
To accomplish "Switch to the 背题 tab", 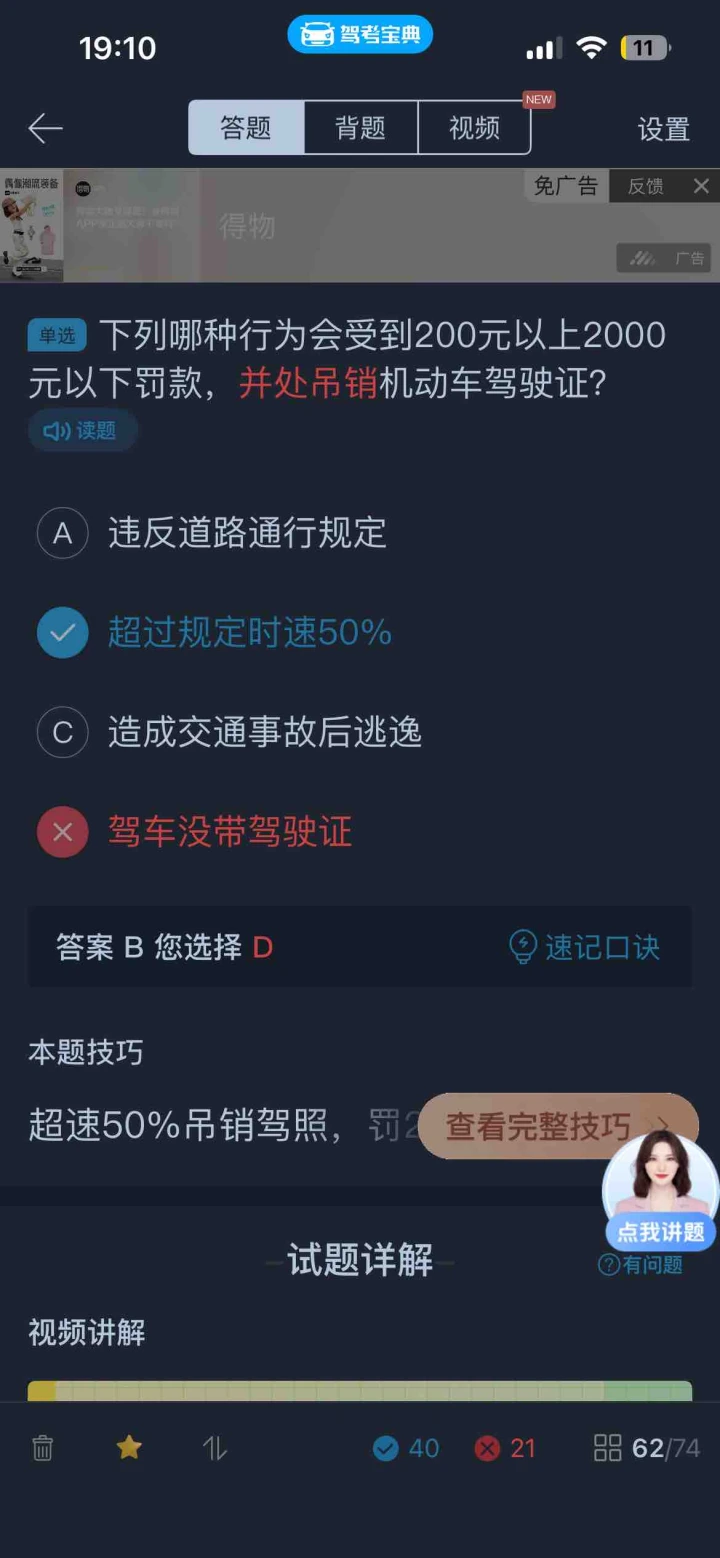I will [x=360, y=128].
